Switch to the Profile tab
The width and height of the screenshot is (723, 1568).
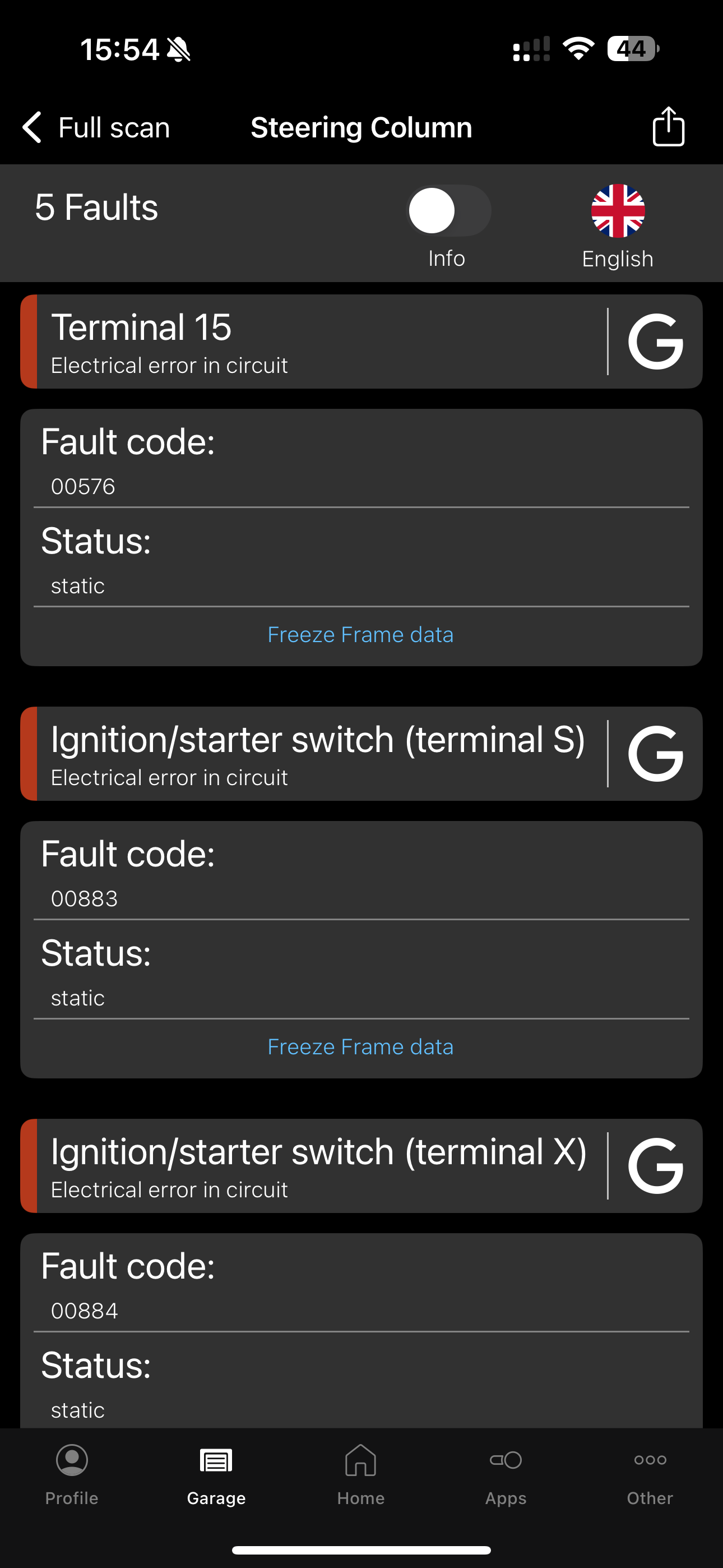pos(72,1475)
